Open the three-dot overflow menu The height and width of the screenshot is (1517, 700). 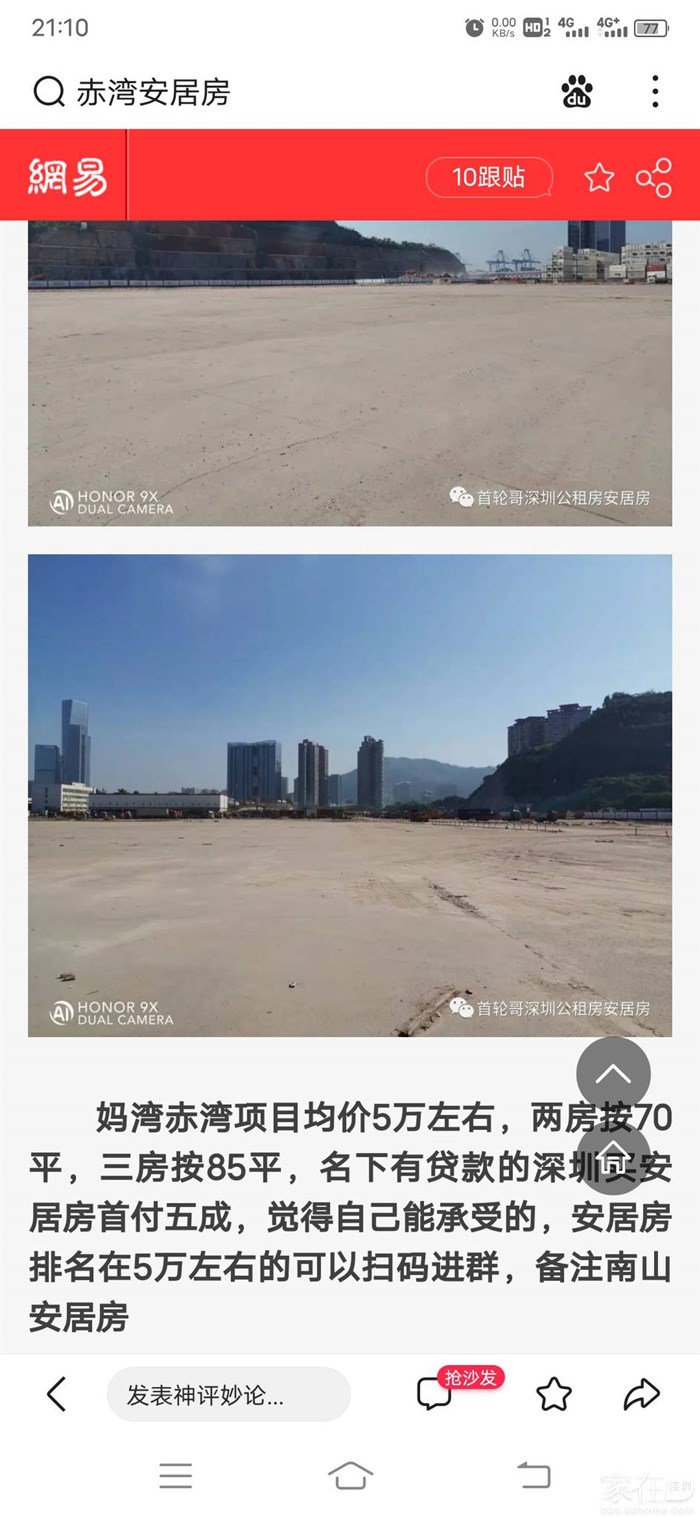coord(655,92)
